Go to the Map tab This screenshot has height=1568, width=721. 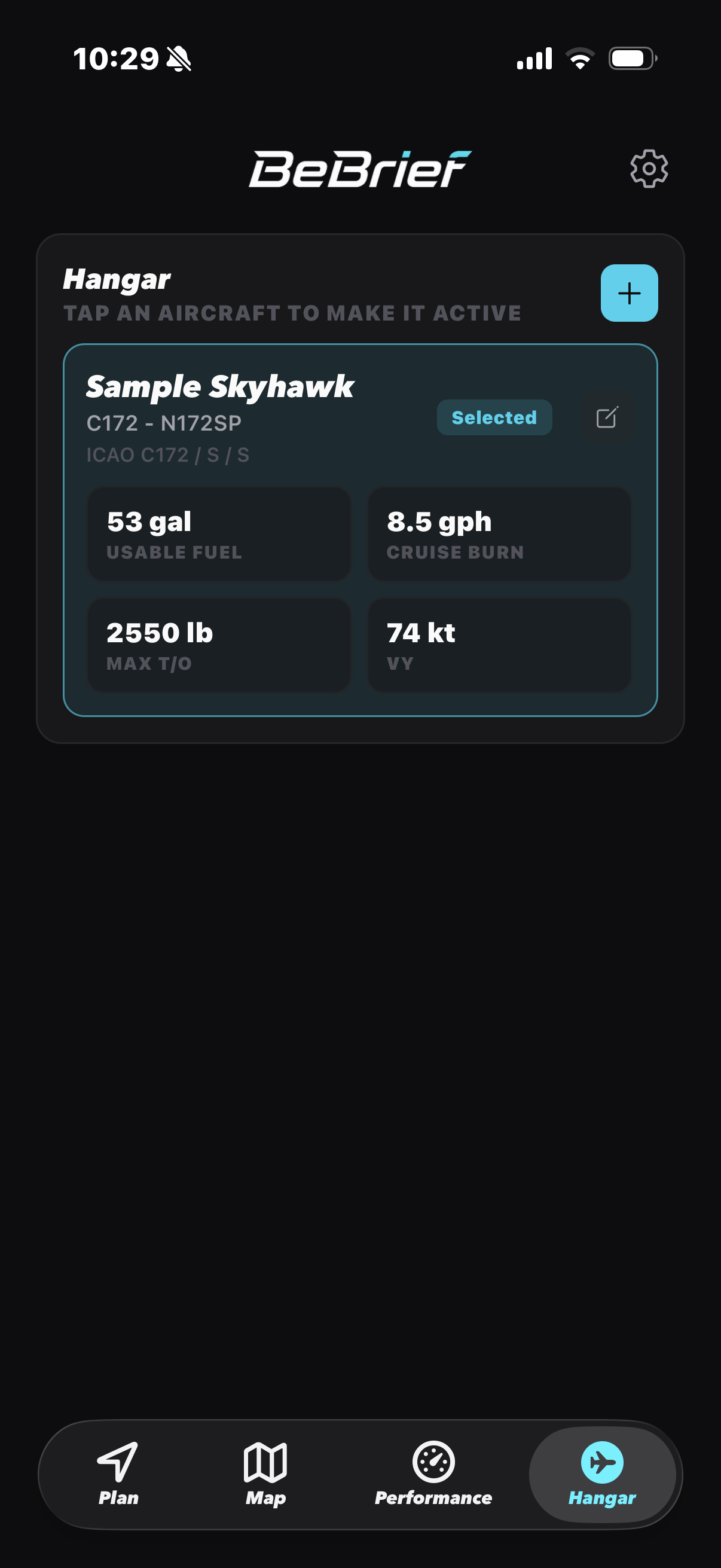tap(265, 1474)
